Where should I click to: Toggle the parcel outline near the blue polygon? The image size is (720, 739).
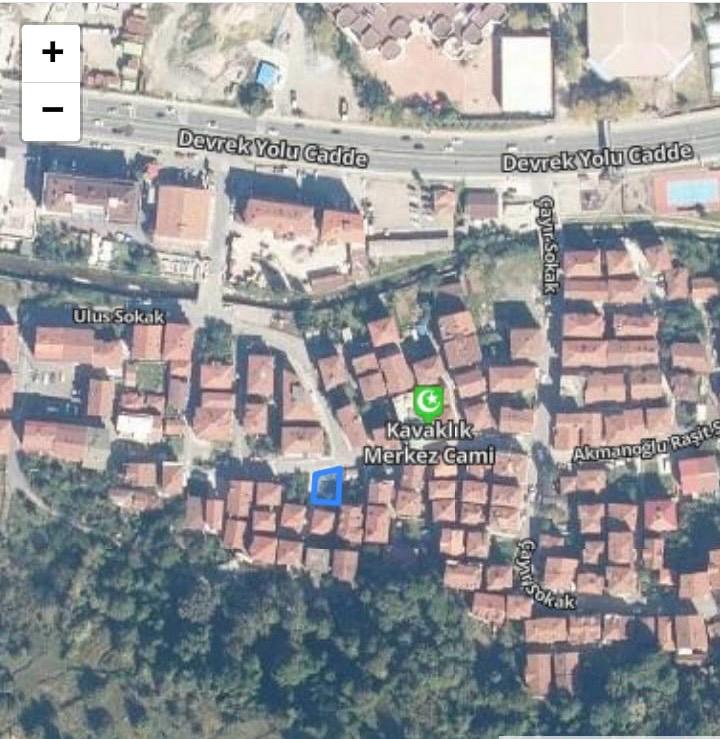(327, 485)
